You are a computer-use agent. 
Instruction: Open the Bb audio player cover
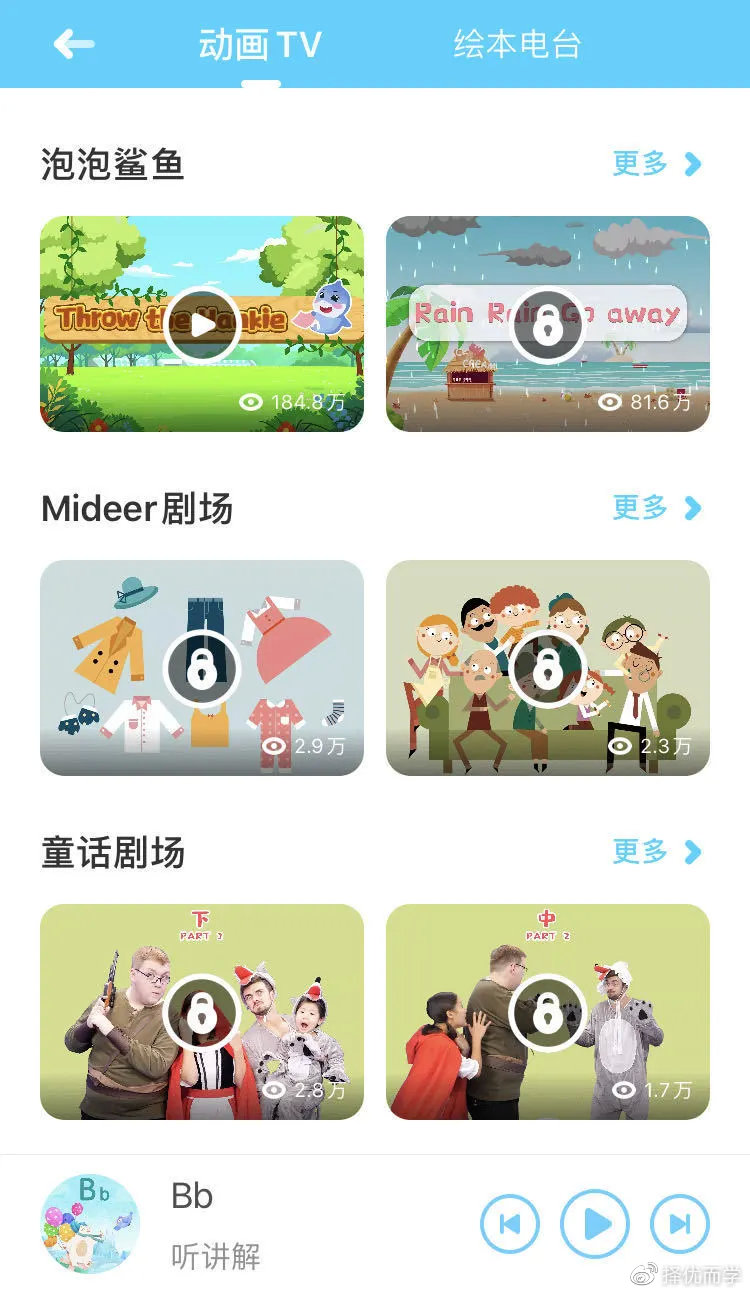coord(90,1223)
